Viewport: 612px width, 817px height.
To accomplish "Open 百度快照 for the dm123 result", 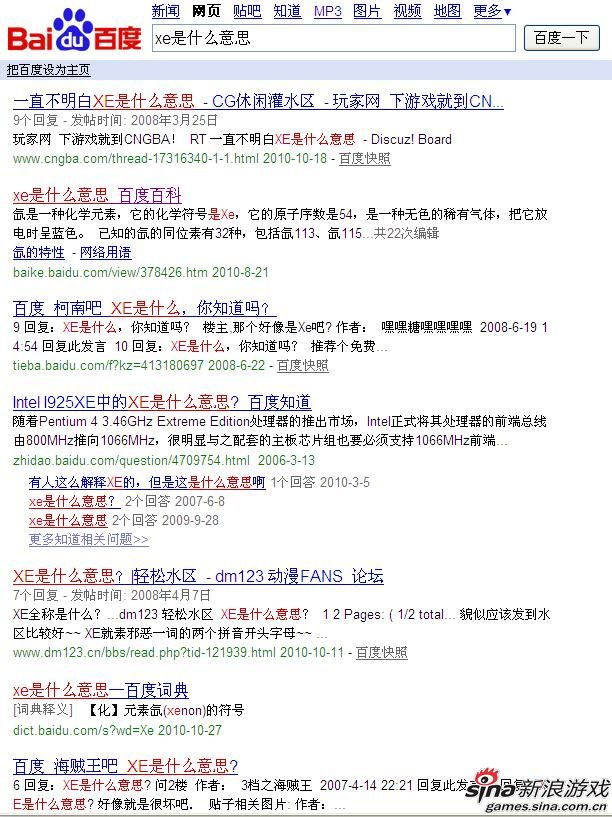I will click(381, 652).
